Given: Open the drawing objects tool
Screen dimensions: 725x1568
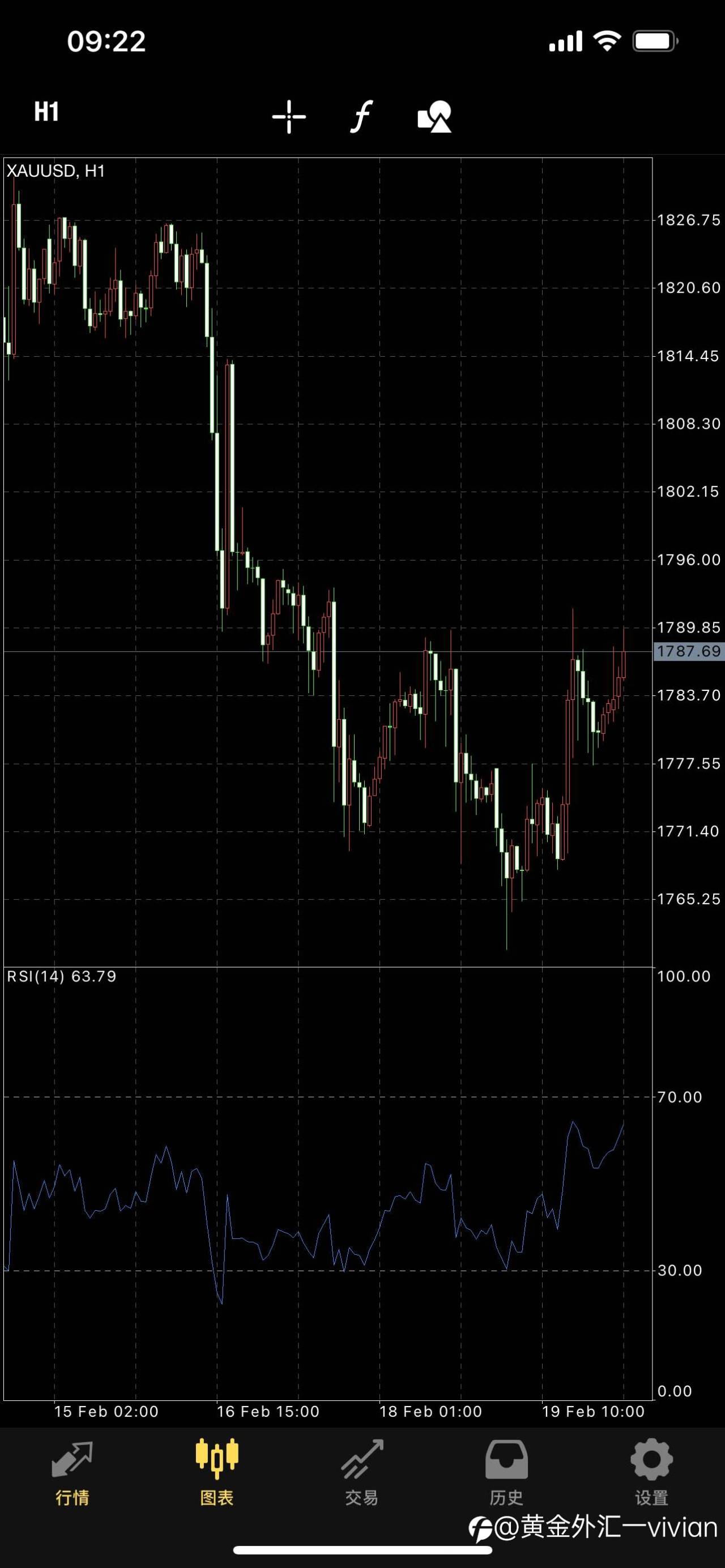Looking at the screenshot, I should [x=434, y=116].
